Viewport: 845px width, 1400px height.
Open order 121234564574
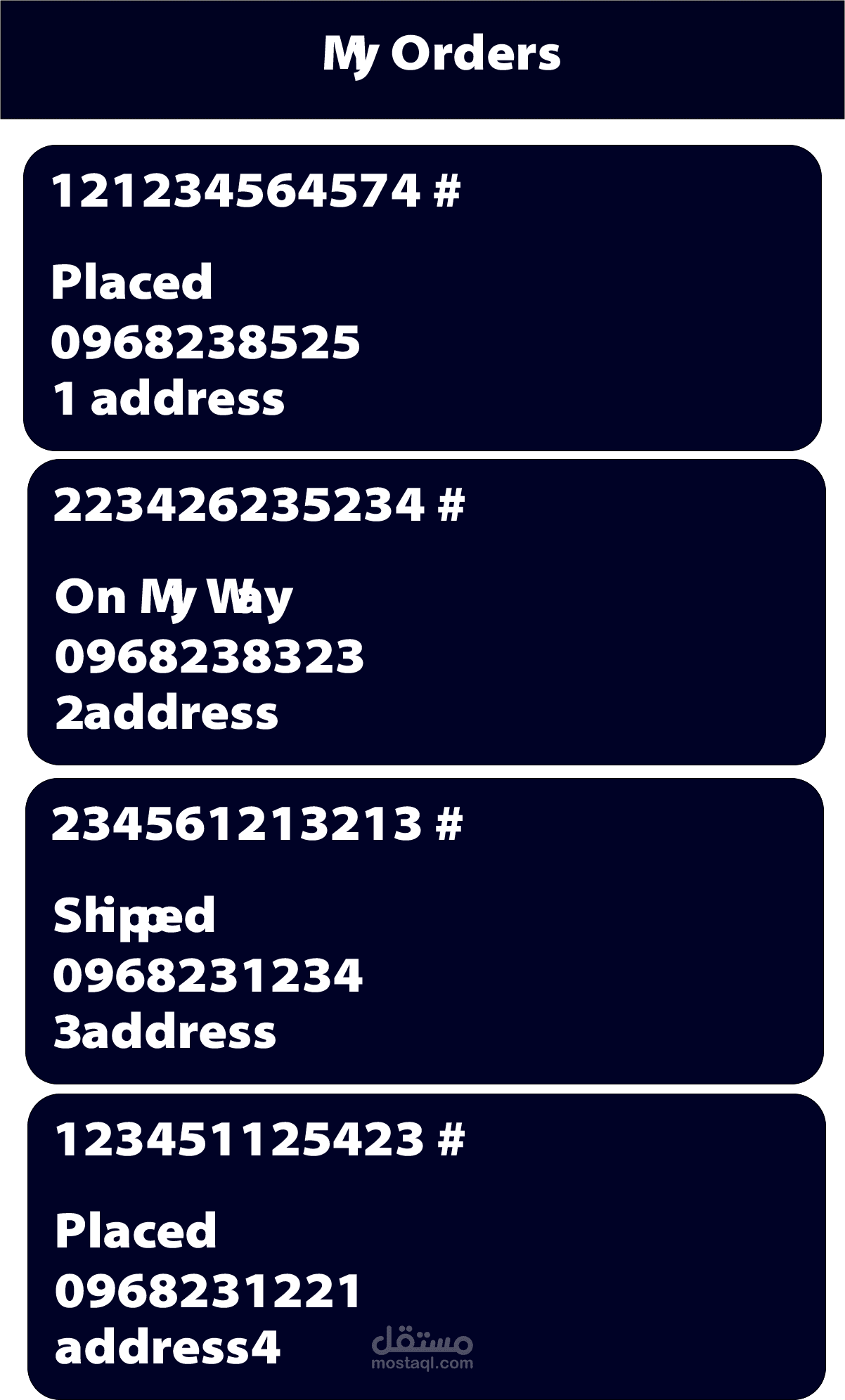[x=422, y=298]
